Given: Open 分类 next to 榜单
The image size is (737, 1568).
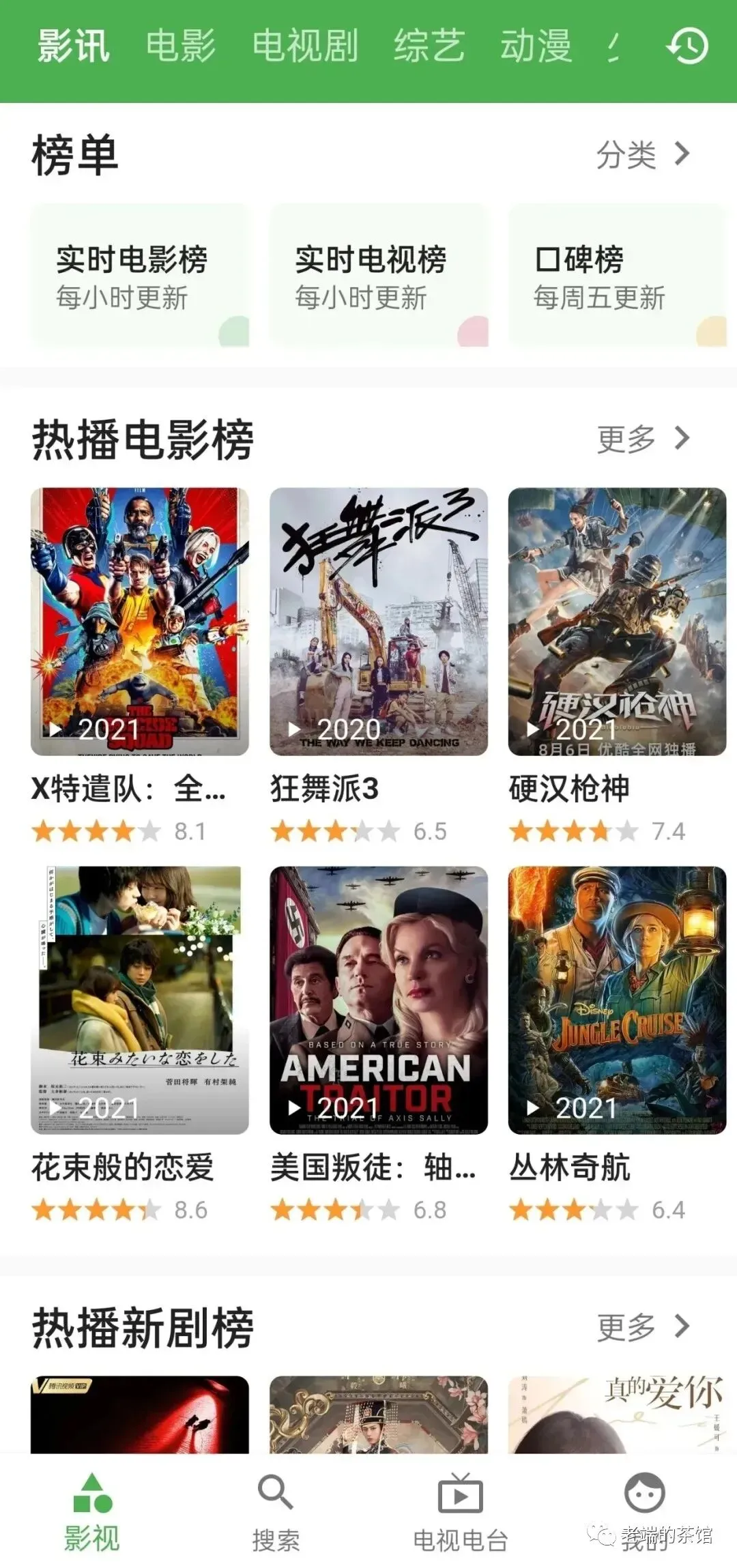Looking at the screenshot, I should (x=642, y=155).
